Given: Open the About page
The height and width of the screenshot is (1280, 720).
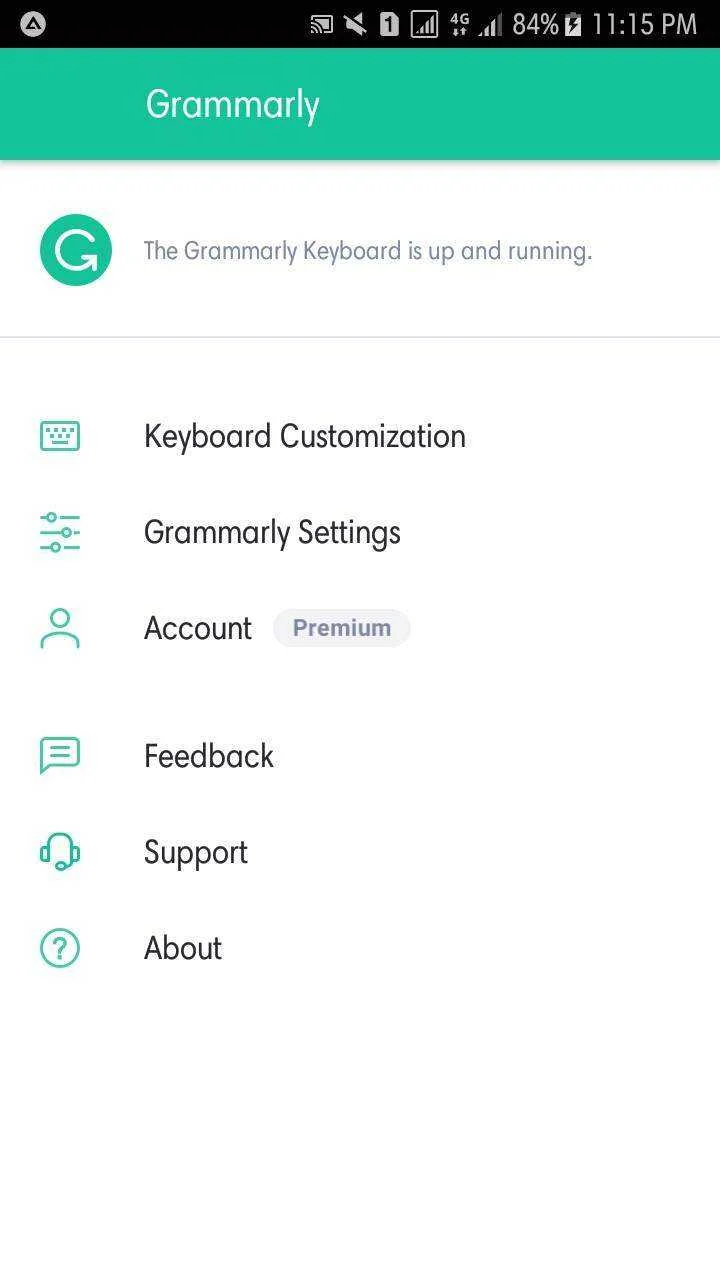Looking at the screenshot, I should pyautogui.click(x=360, y=948).
